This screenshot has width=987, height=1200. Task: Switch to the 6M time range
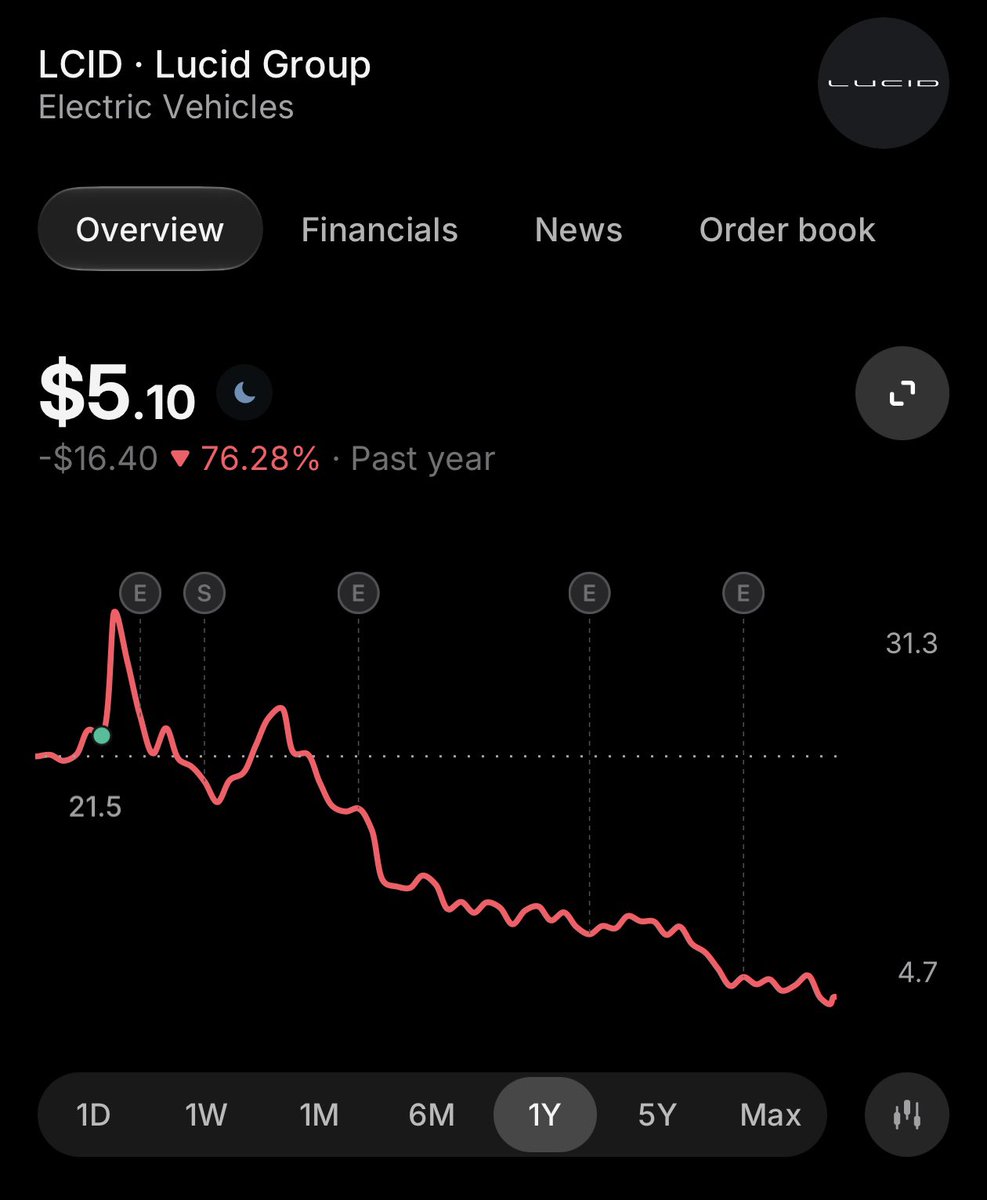[432, 1114]
